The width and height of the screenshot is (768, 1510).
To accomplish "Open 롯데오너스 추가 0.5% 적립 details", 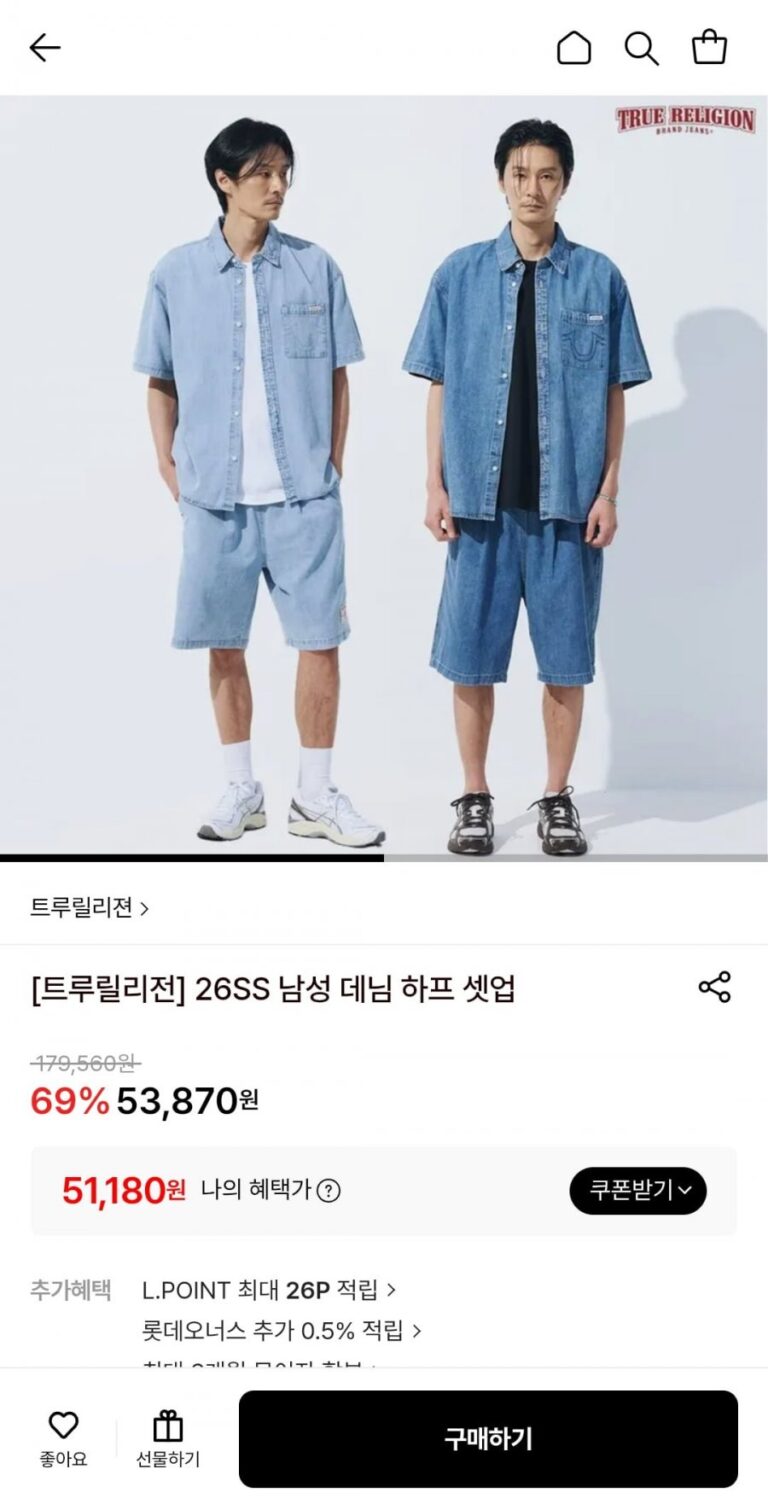I will [282, 1331].
